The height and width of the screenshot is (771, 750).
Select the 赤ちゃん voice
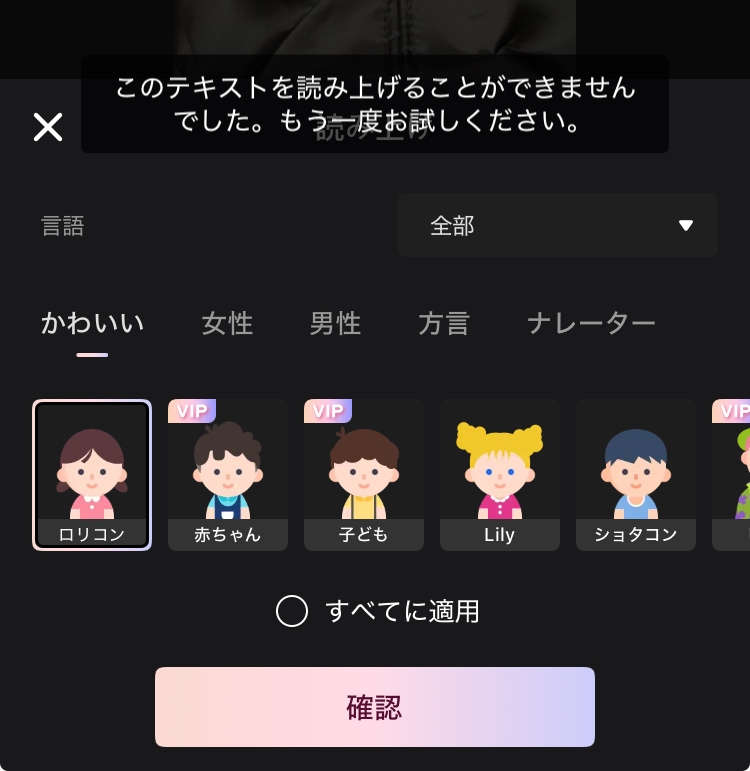click(228, 475)
